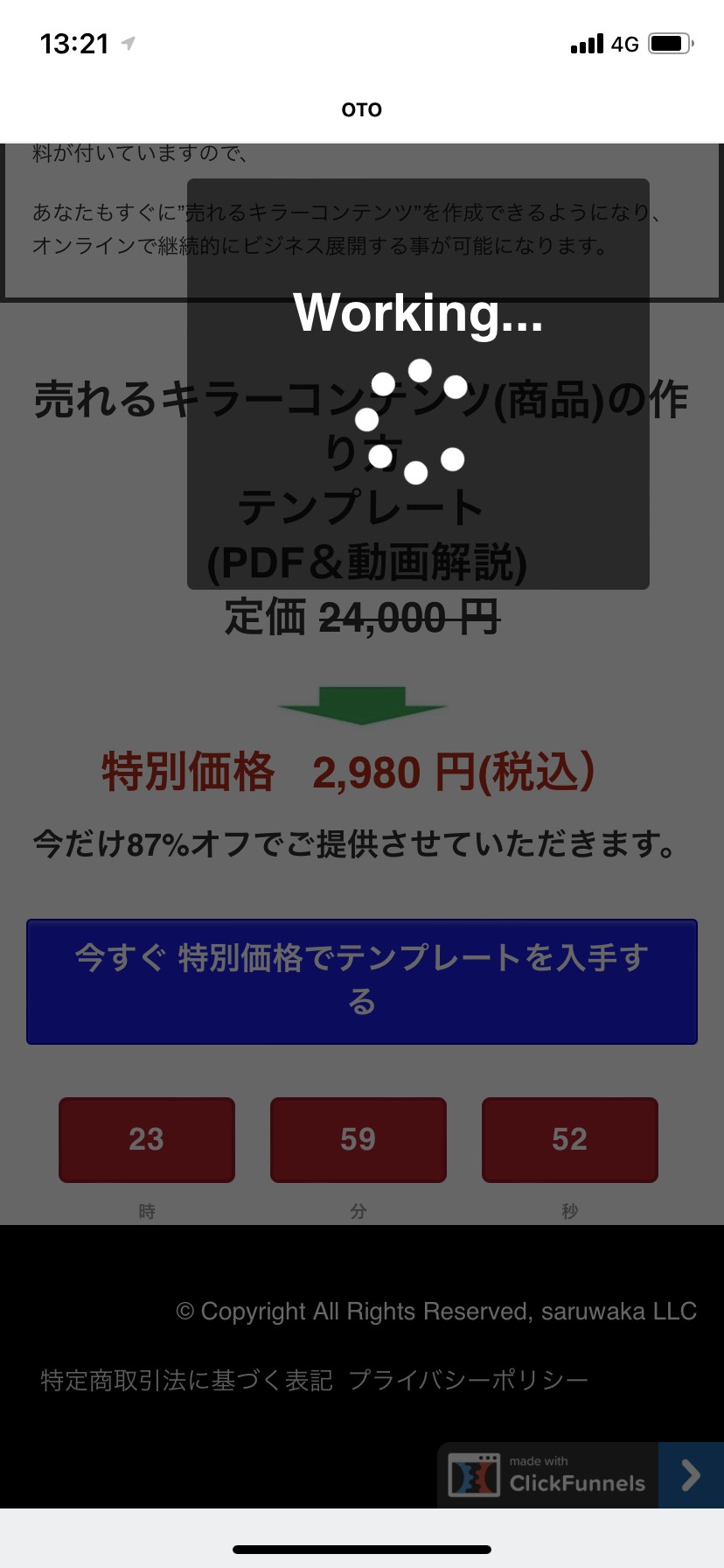
Task: Open the プライバシーポリシー link
Action: tap(469, 1380)
